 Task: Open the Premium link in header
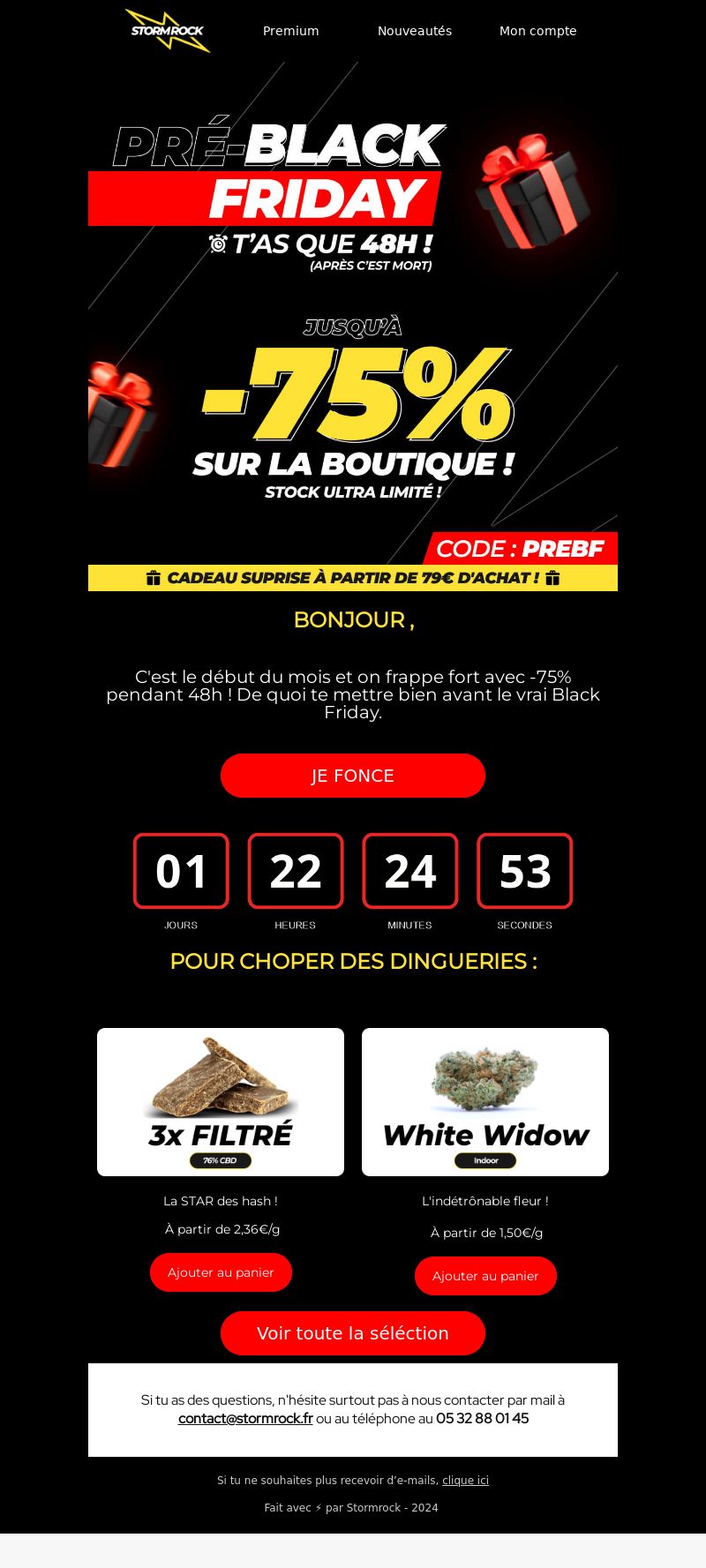(x=291, y=31)
